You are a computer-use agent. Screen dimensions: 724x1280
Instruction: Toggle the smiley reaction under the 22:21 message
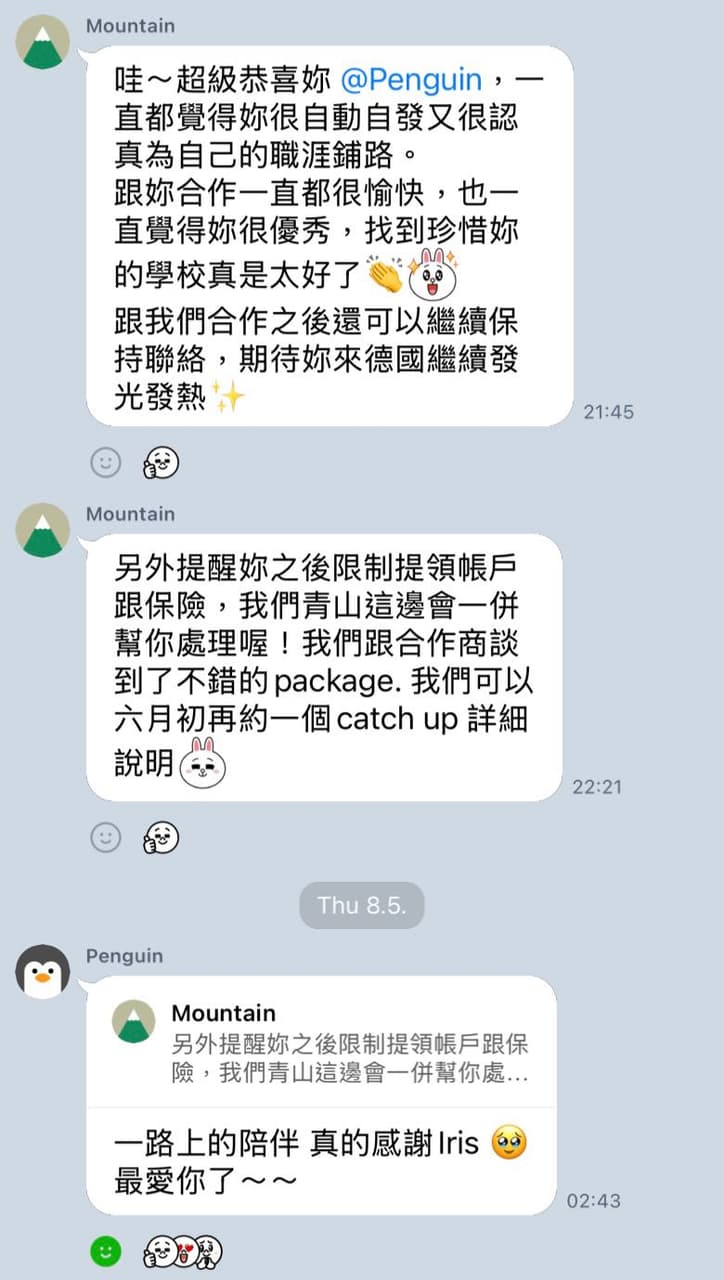click(x=103, y=839)
